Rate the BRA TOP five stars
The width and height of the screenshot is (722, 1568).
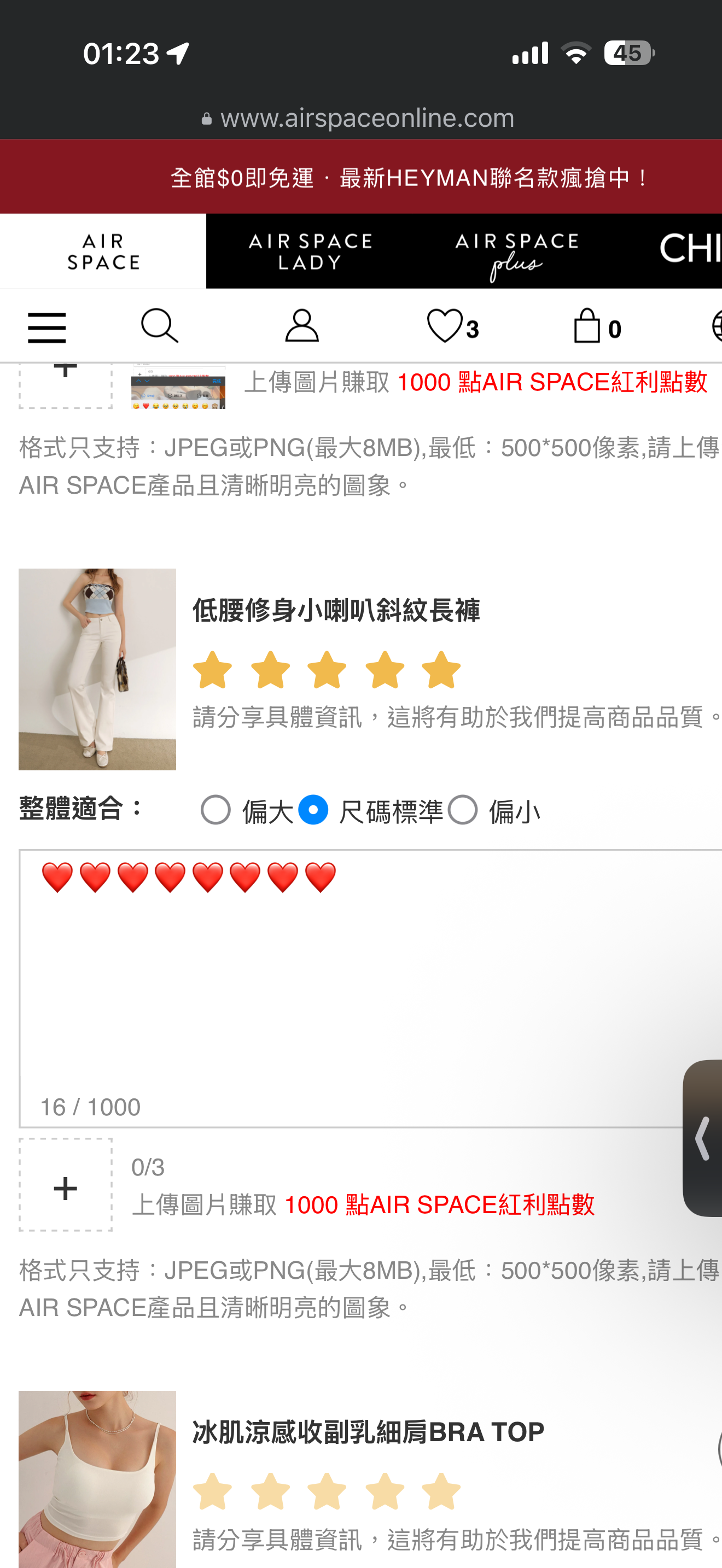click(441, 1491)
